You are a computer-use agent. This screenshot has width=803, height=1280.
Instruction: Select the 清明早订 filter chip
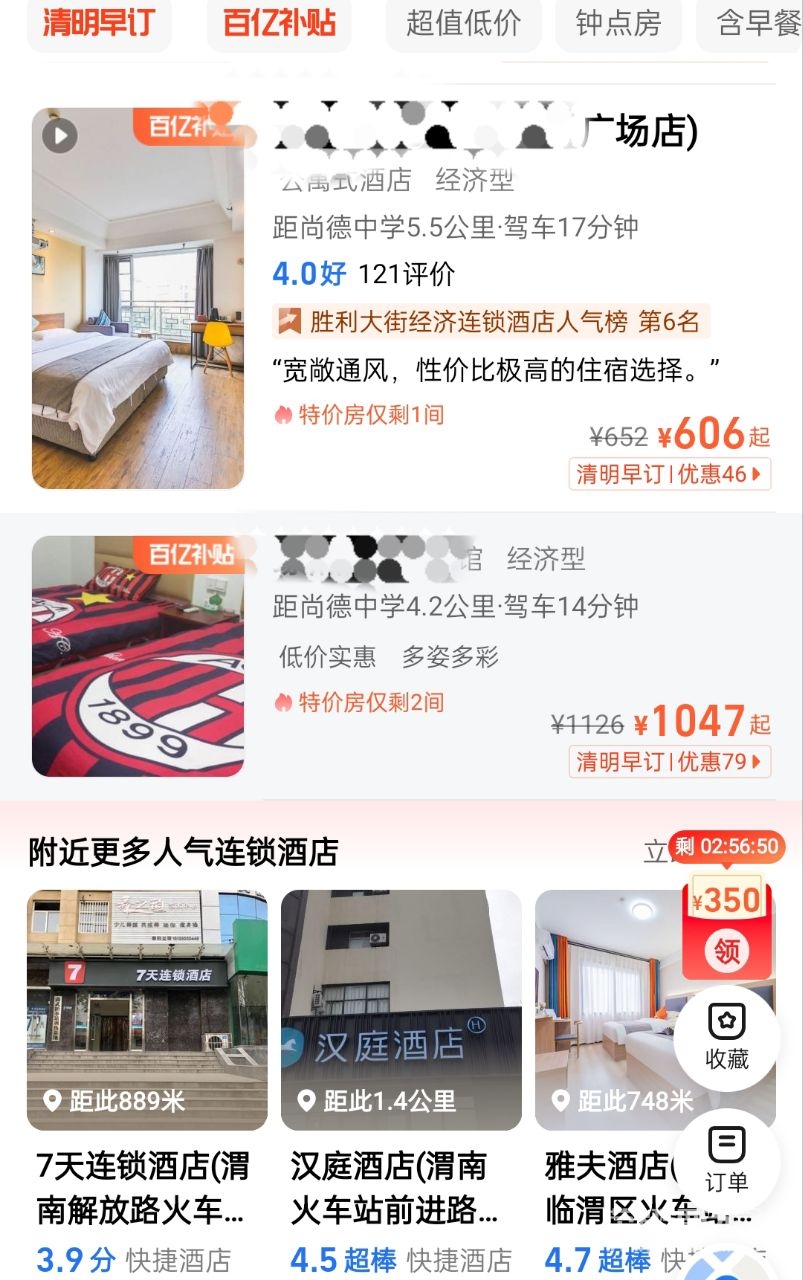click(98, 23)
